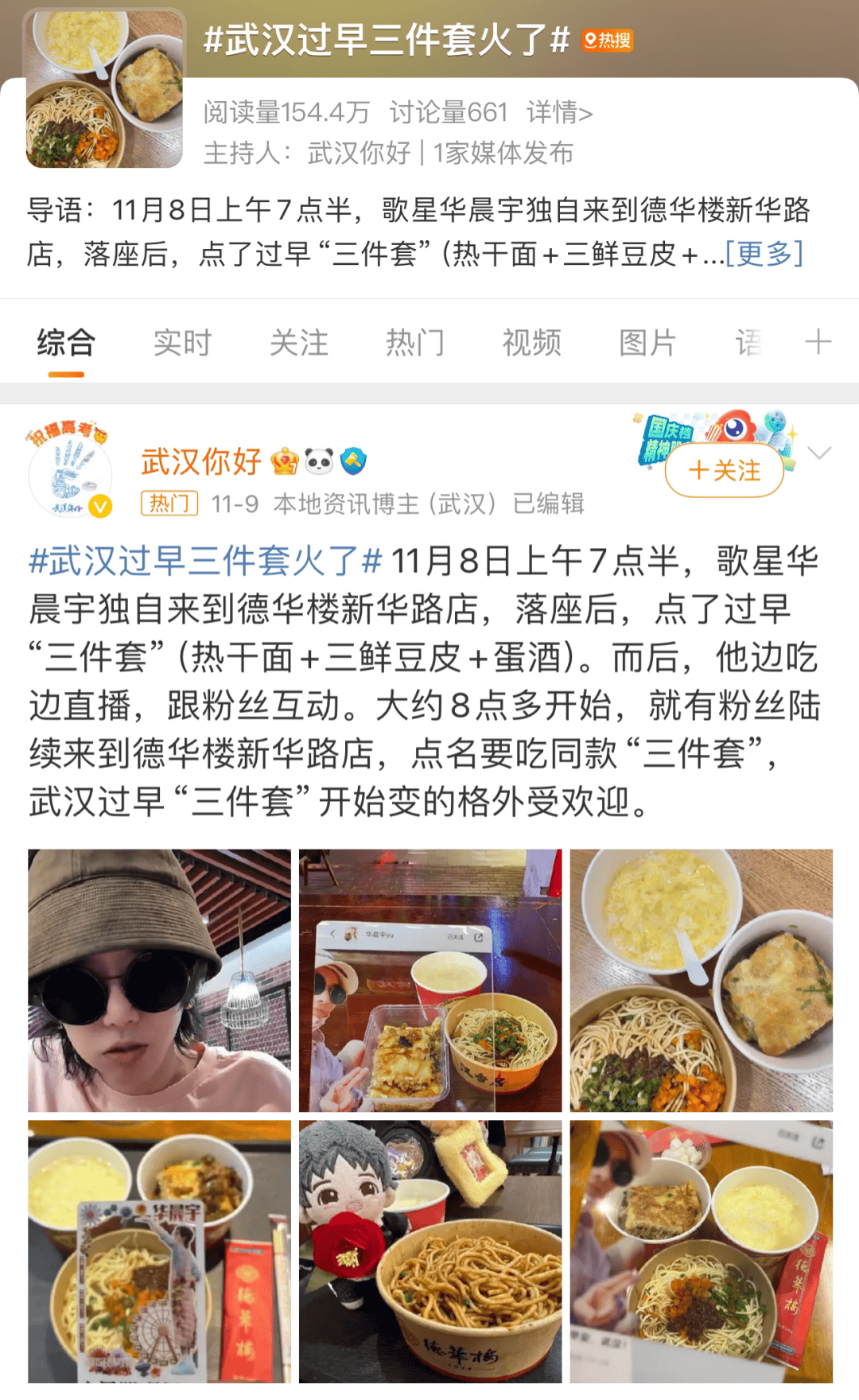Tap the plus icon to add tabs
The image size is (859, 1400).
(818, 343)
